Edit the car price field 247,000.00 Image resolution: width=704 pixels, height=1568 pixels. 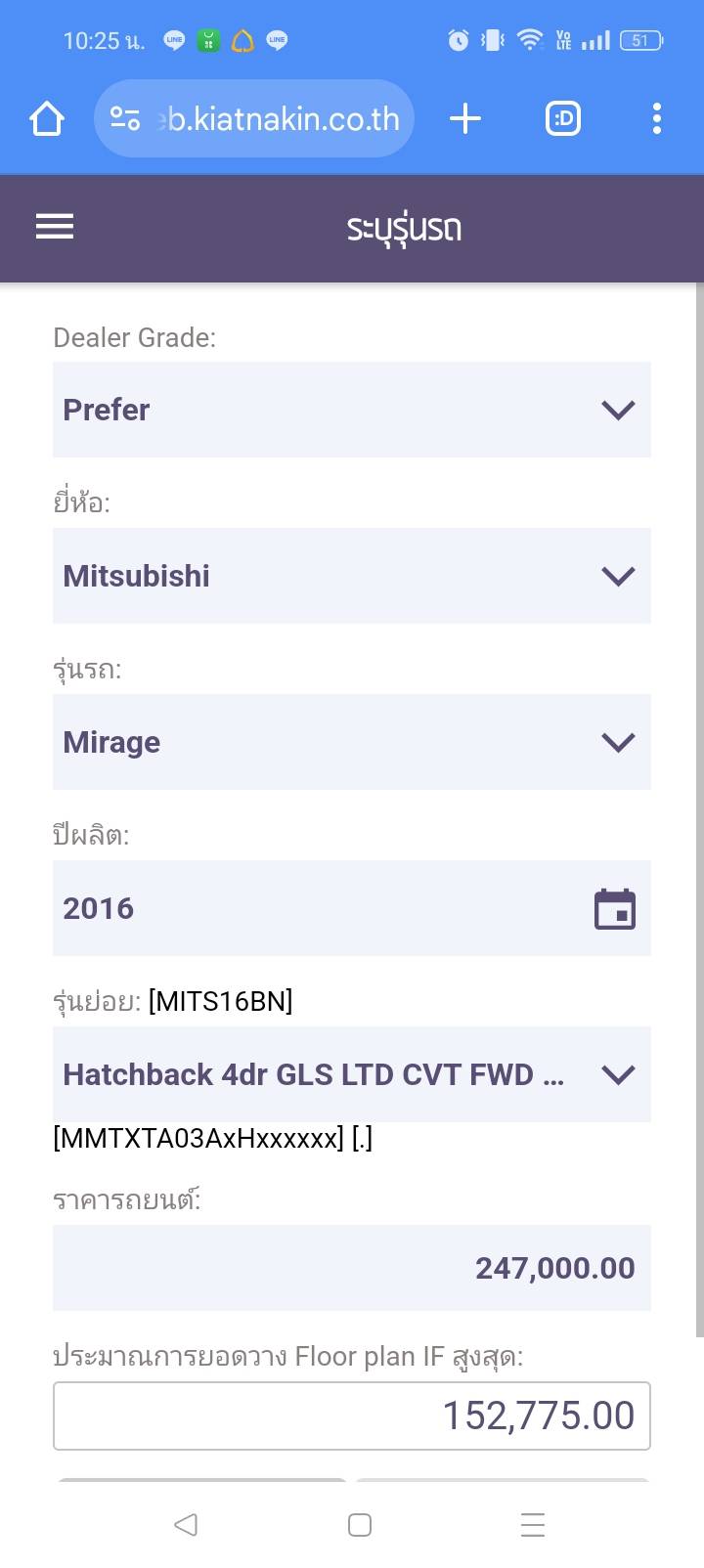coord(352,1268)
